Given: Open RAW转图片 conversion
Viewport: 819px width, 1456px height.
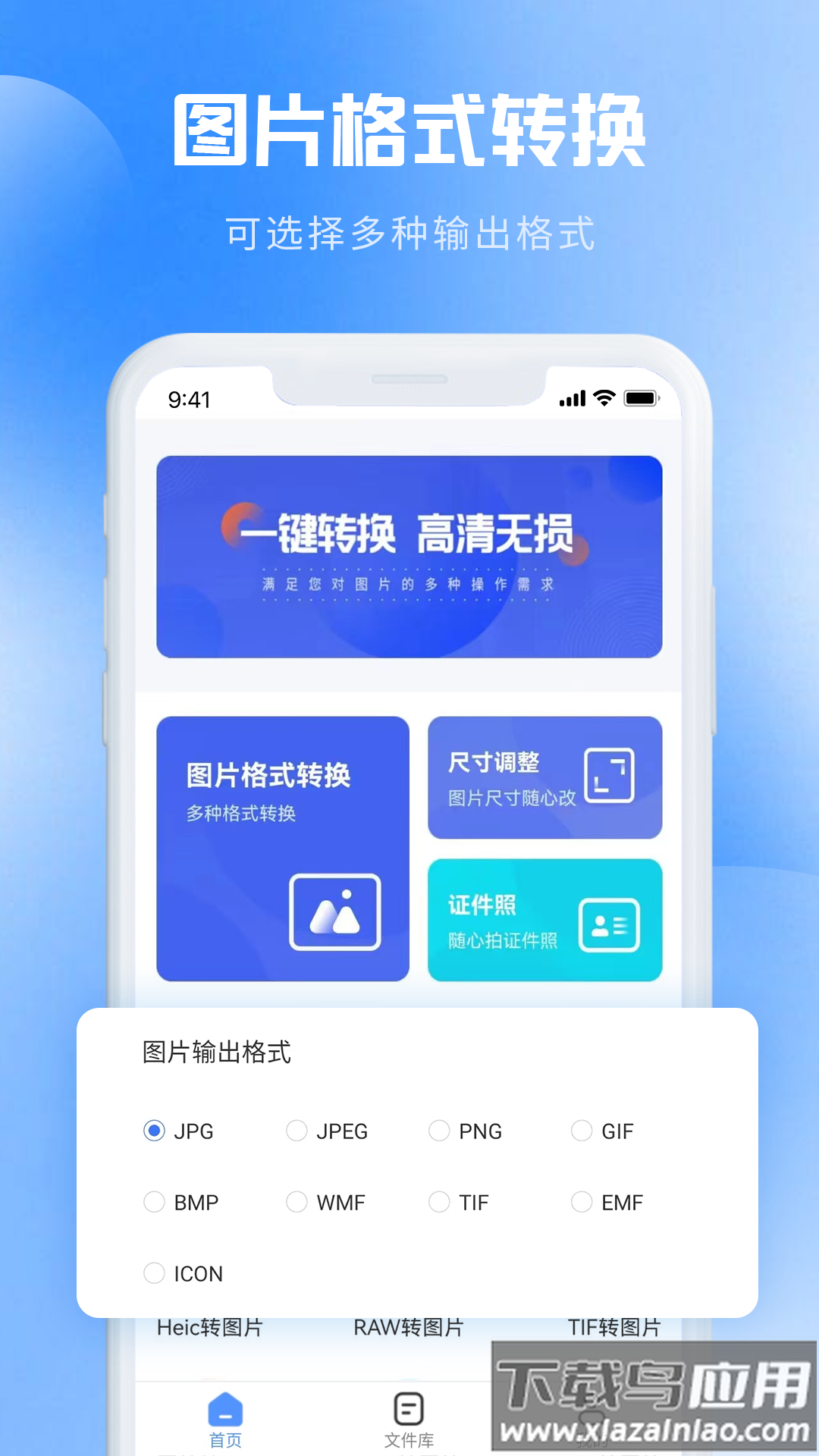Looking at the screenshot, I should (409, 1327).
